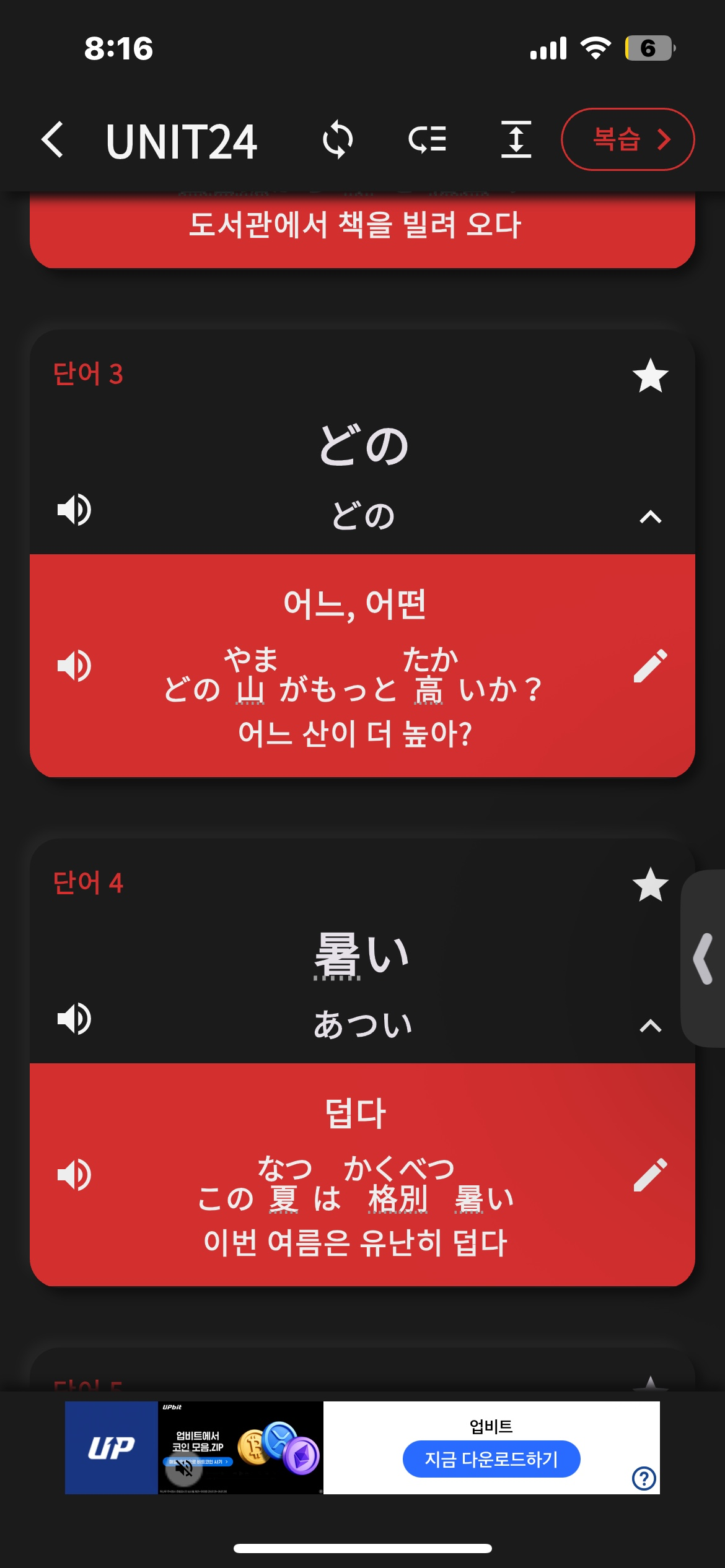Unmute the 업비트 ad video

click(184, 1468)
